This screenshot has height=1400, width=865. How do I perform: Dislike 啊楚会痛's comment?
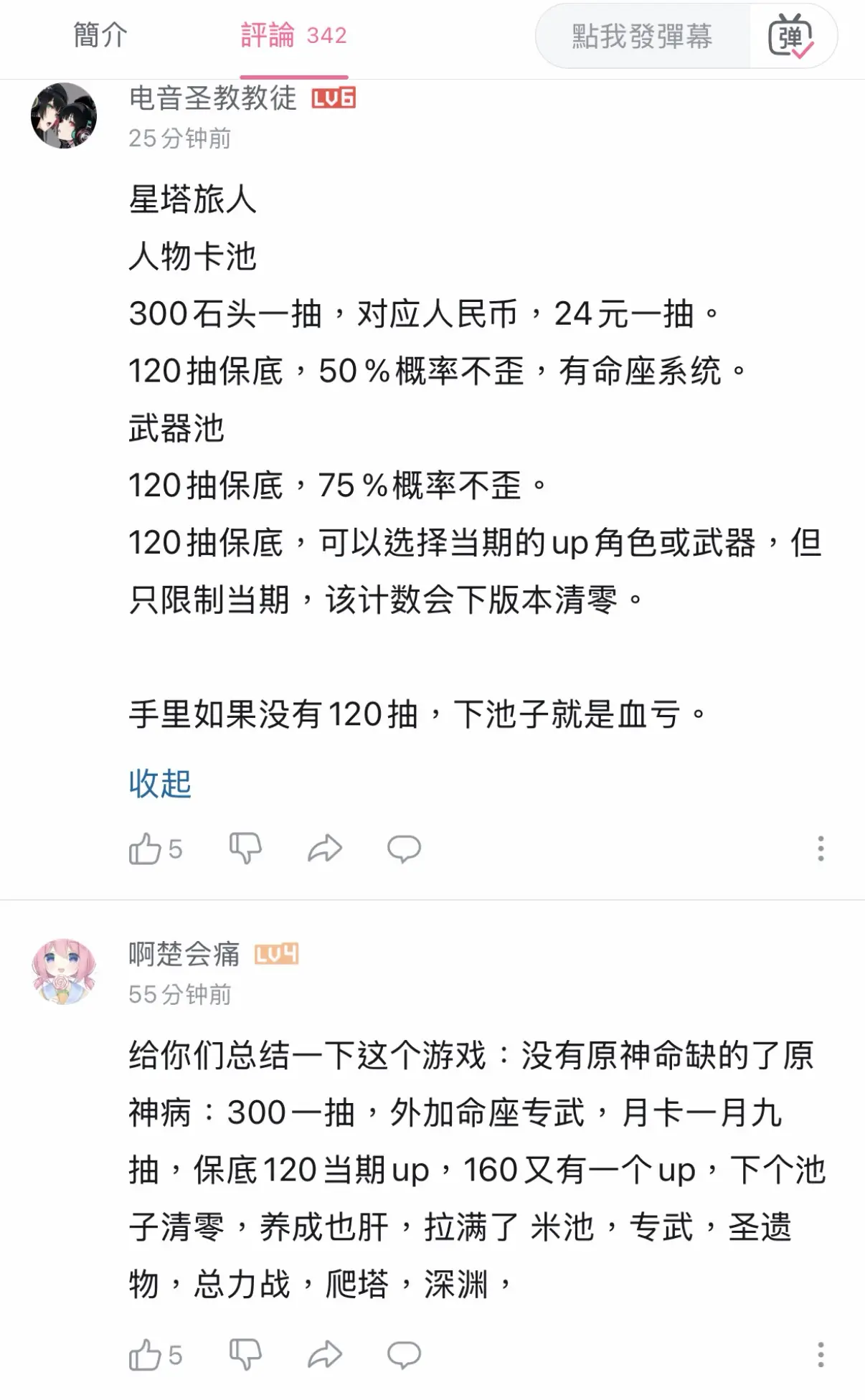tap(245, 1356)
